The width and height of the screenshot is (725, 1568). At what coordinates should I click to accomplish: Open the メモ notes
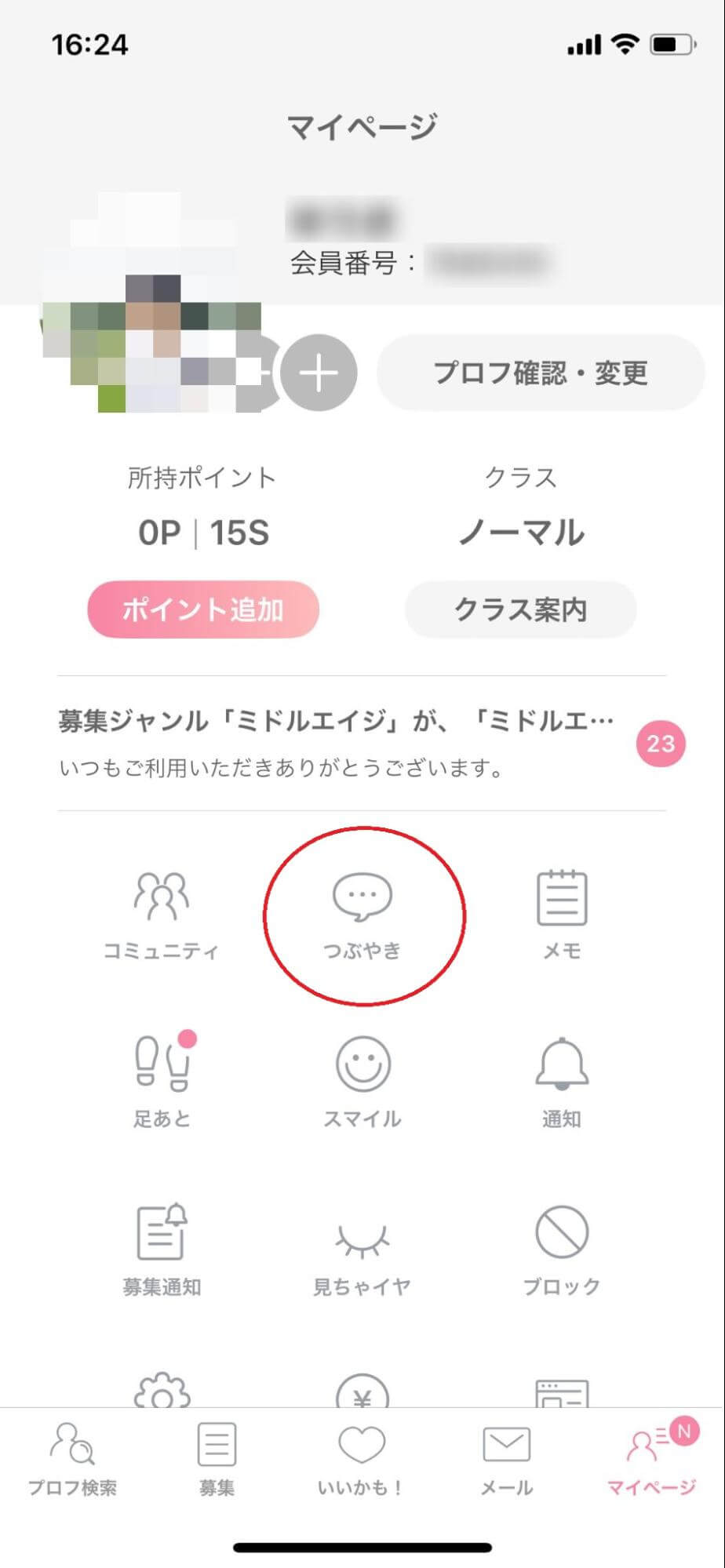click(562, 915)
